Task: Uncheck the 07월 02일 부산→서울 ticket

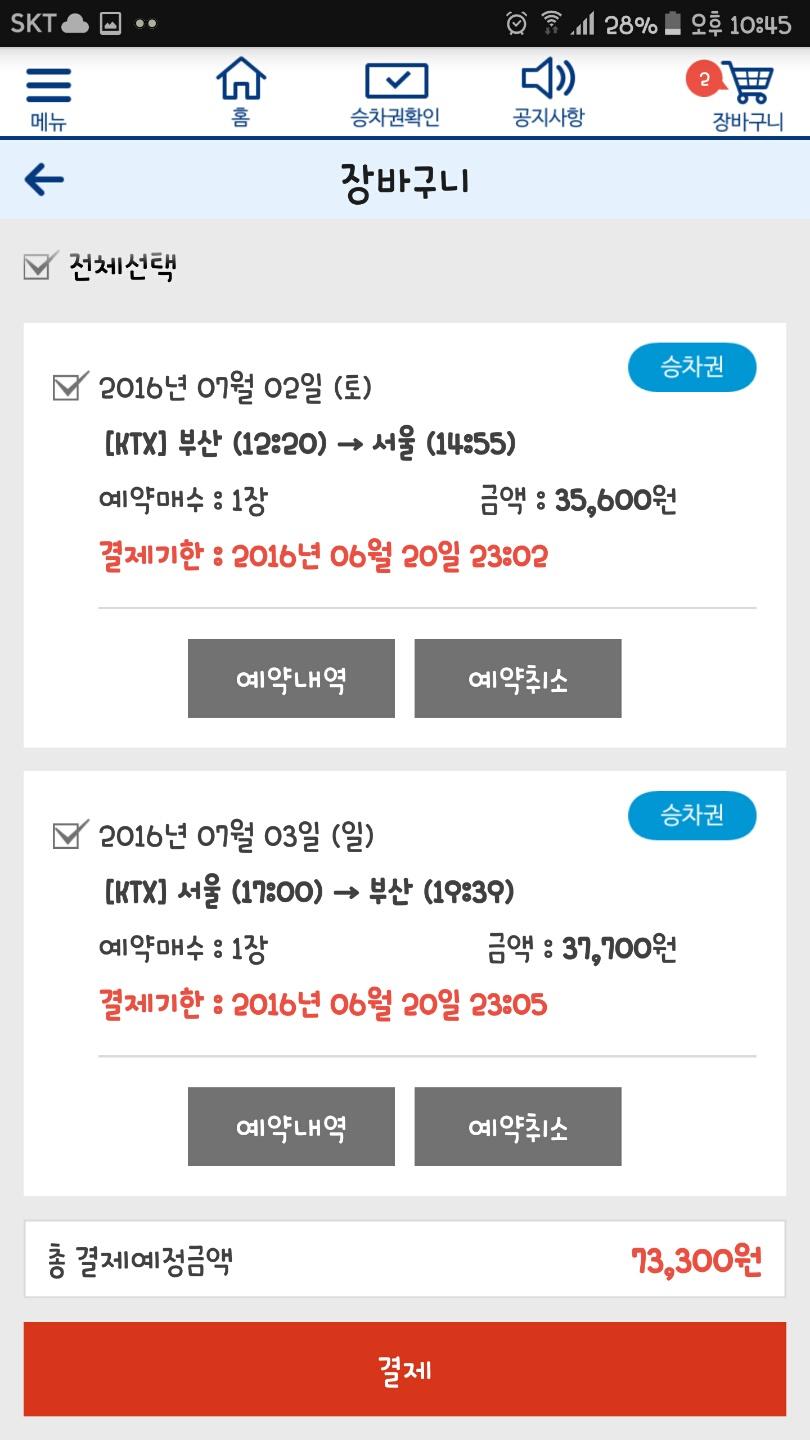Action: pos(67,387)
